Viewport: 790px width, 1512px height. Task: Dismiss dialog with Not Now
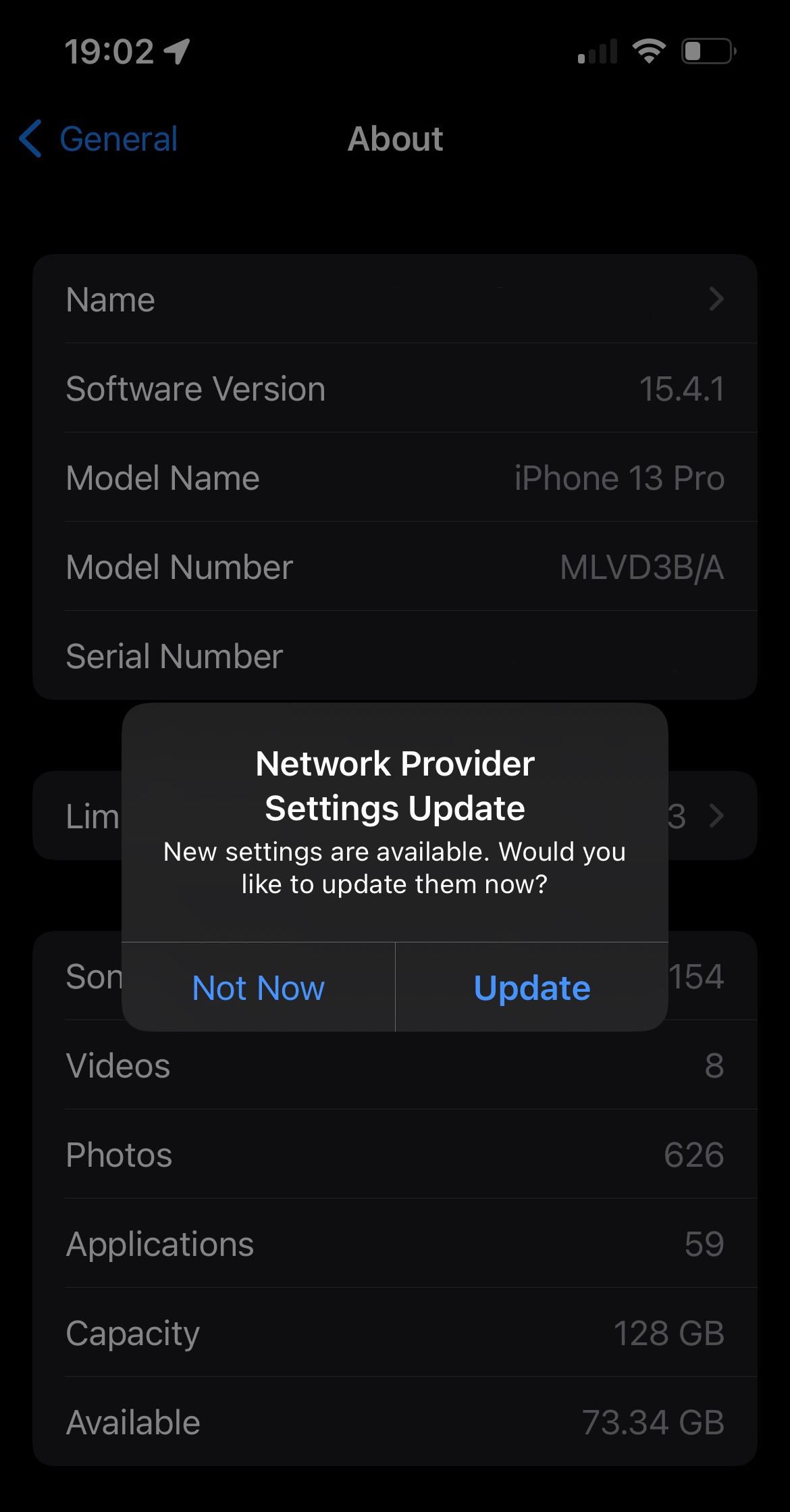pos(258,988)
